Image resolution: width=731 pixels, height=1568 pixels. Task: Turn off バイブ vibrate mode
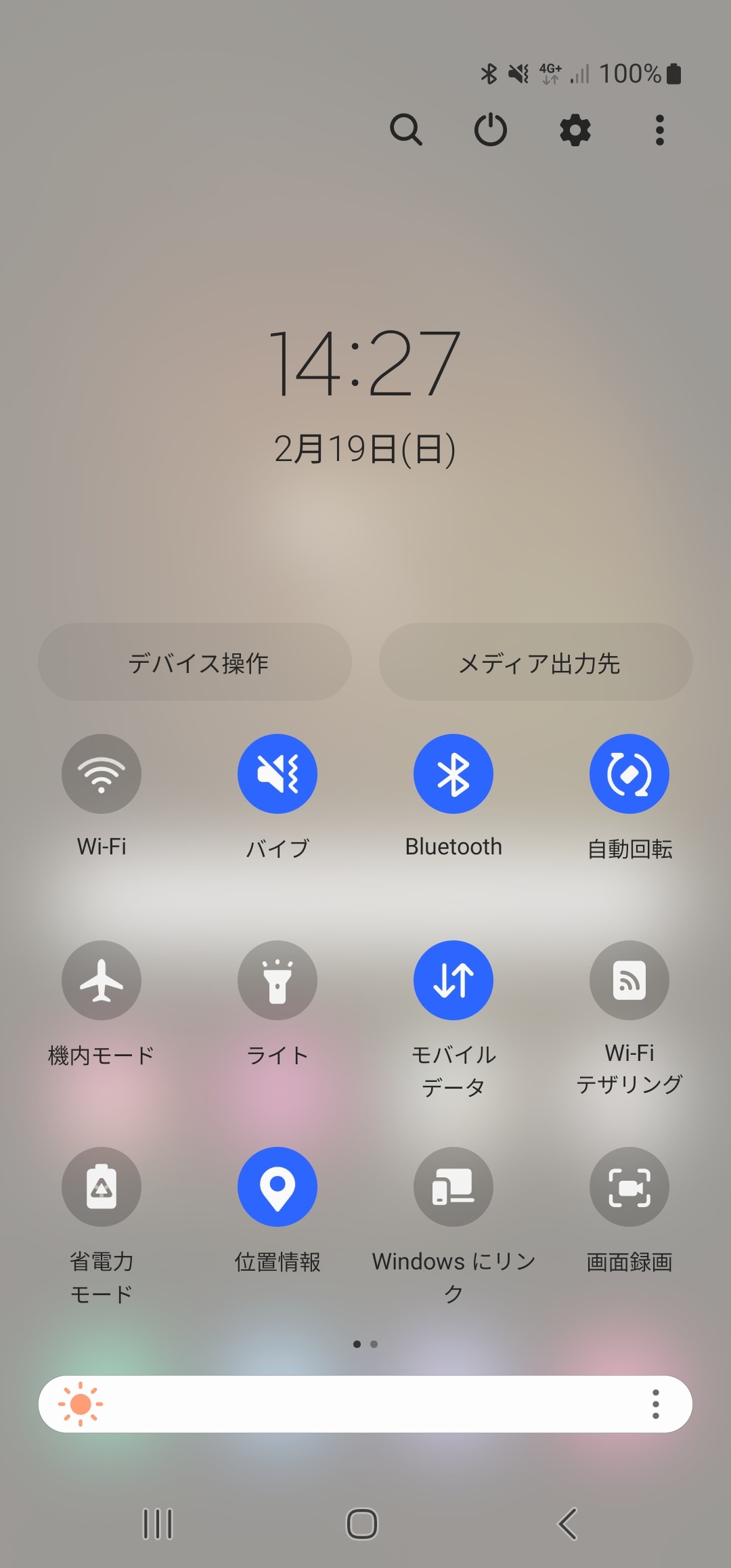tap(278, 774)
